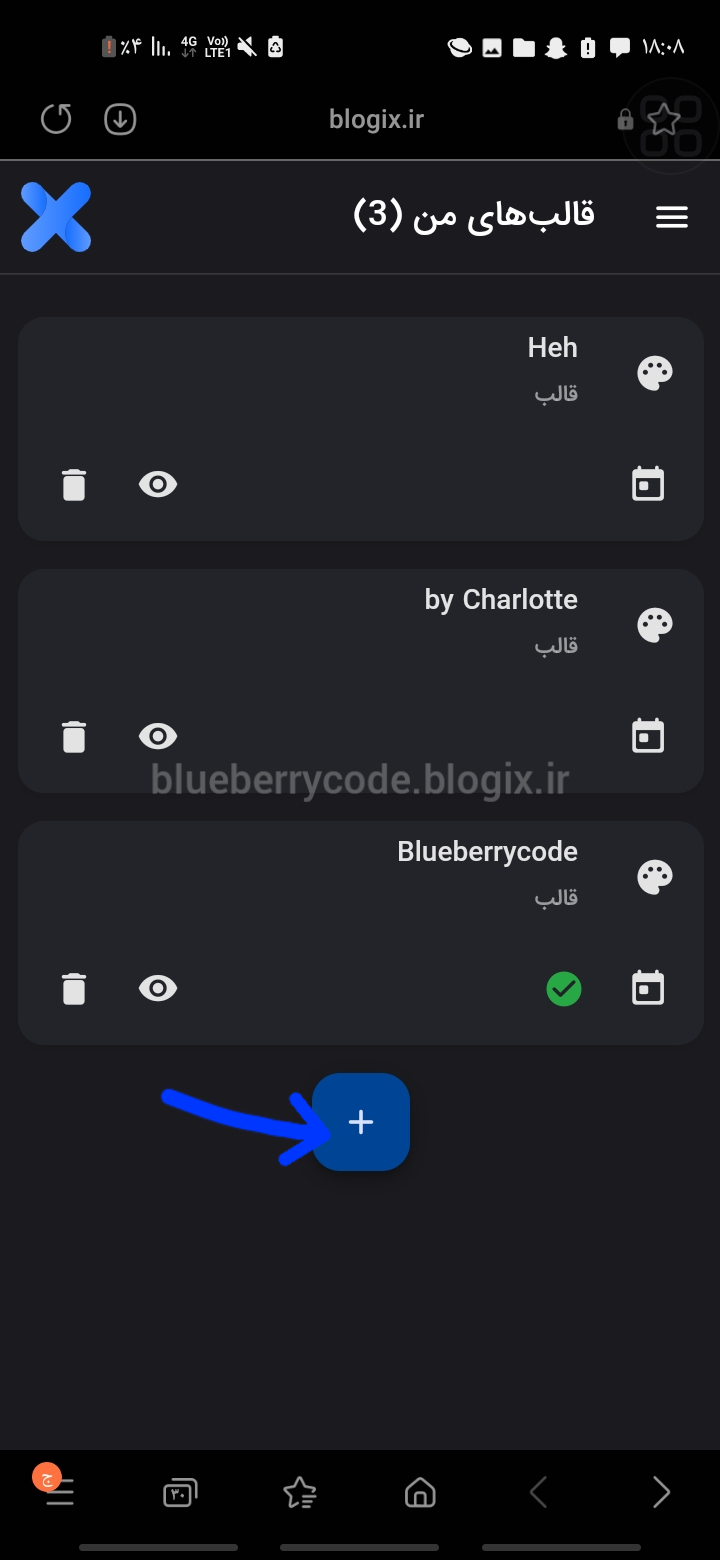Reload the blogix.ir page

click(x=56, y=120)
